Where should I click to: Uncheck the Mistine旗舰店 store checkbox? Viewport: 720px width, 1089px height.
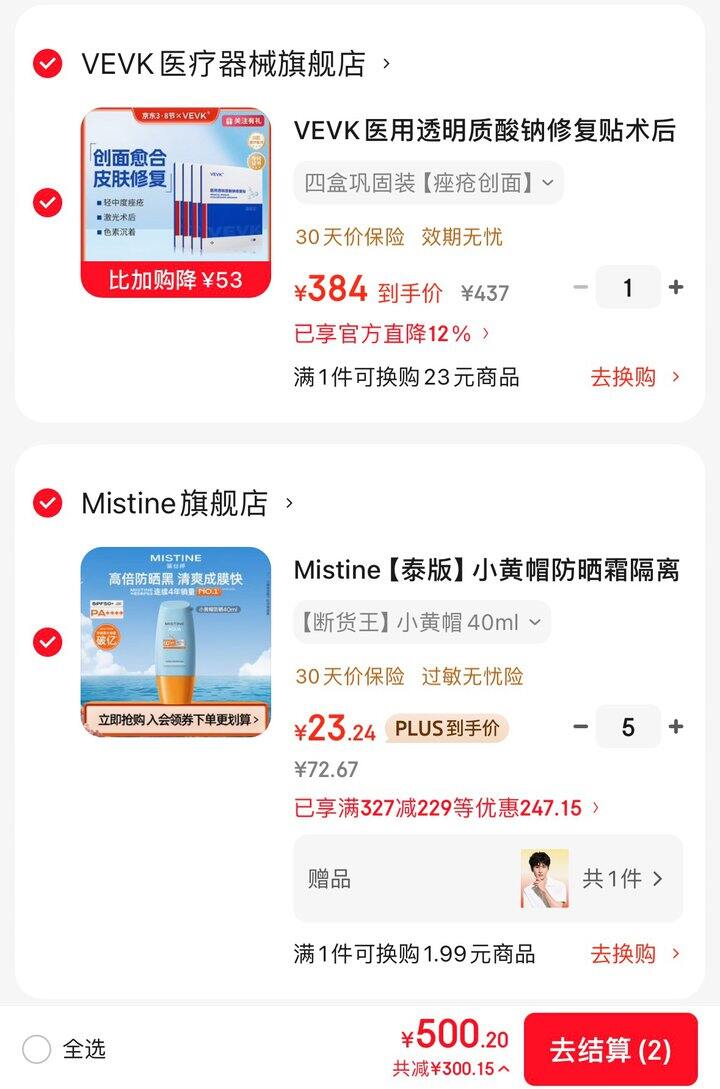click(x=47, y=503)
